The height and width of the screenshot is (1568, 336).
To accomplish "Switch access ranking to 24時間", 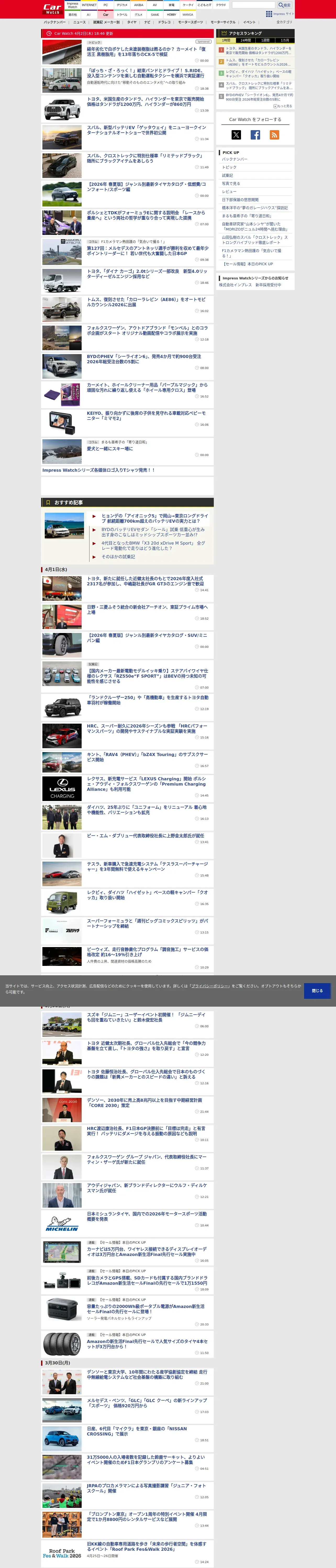I will point(246,40).
